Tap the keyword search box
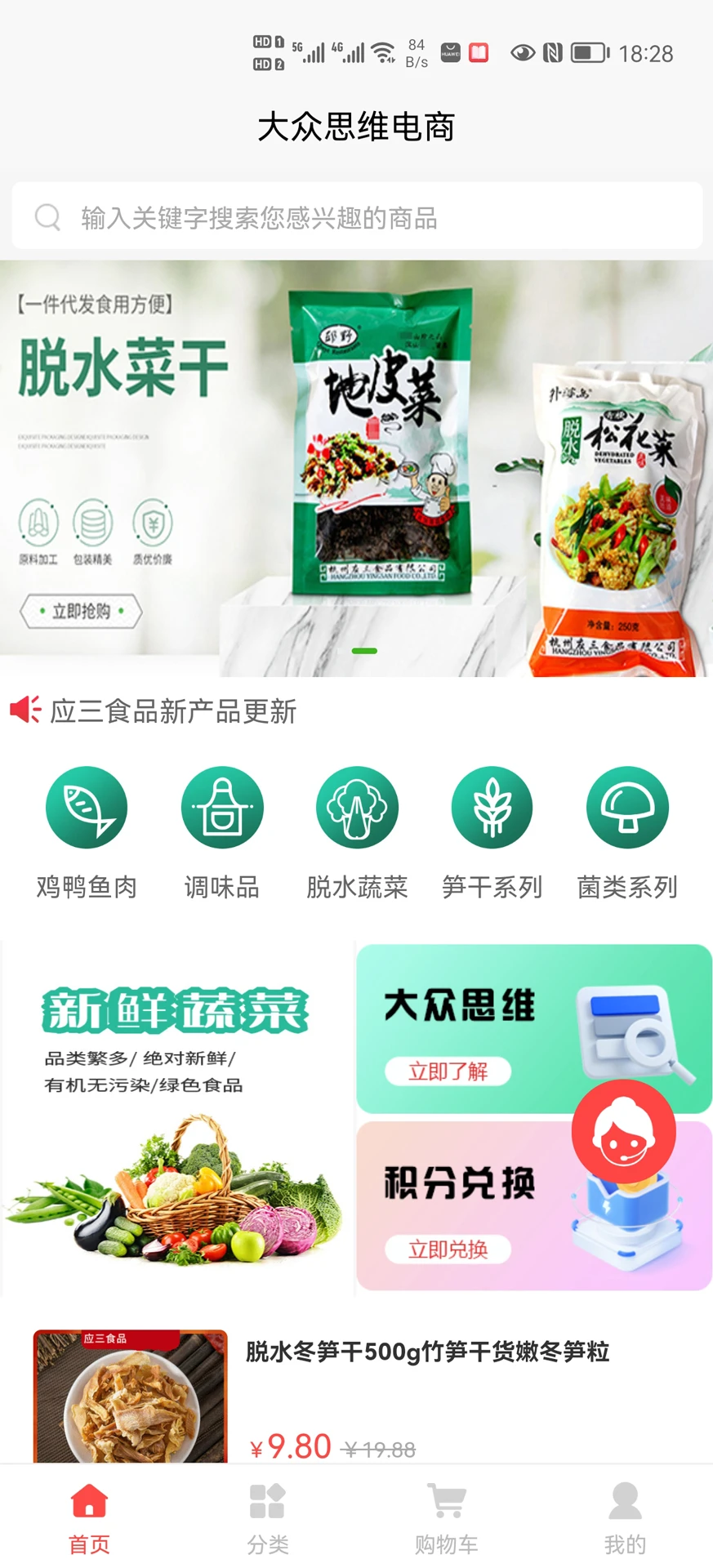This screenshot has height=1568, width=713. coord(356,217)
